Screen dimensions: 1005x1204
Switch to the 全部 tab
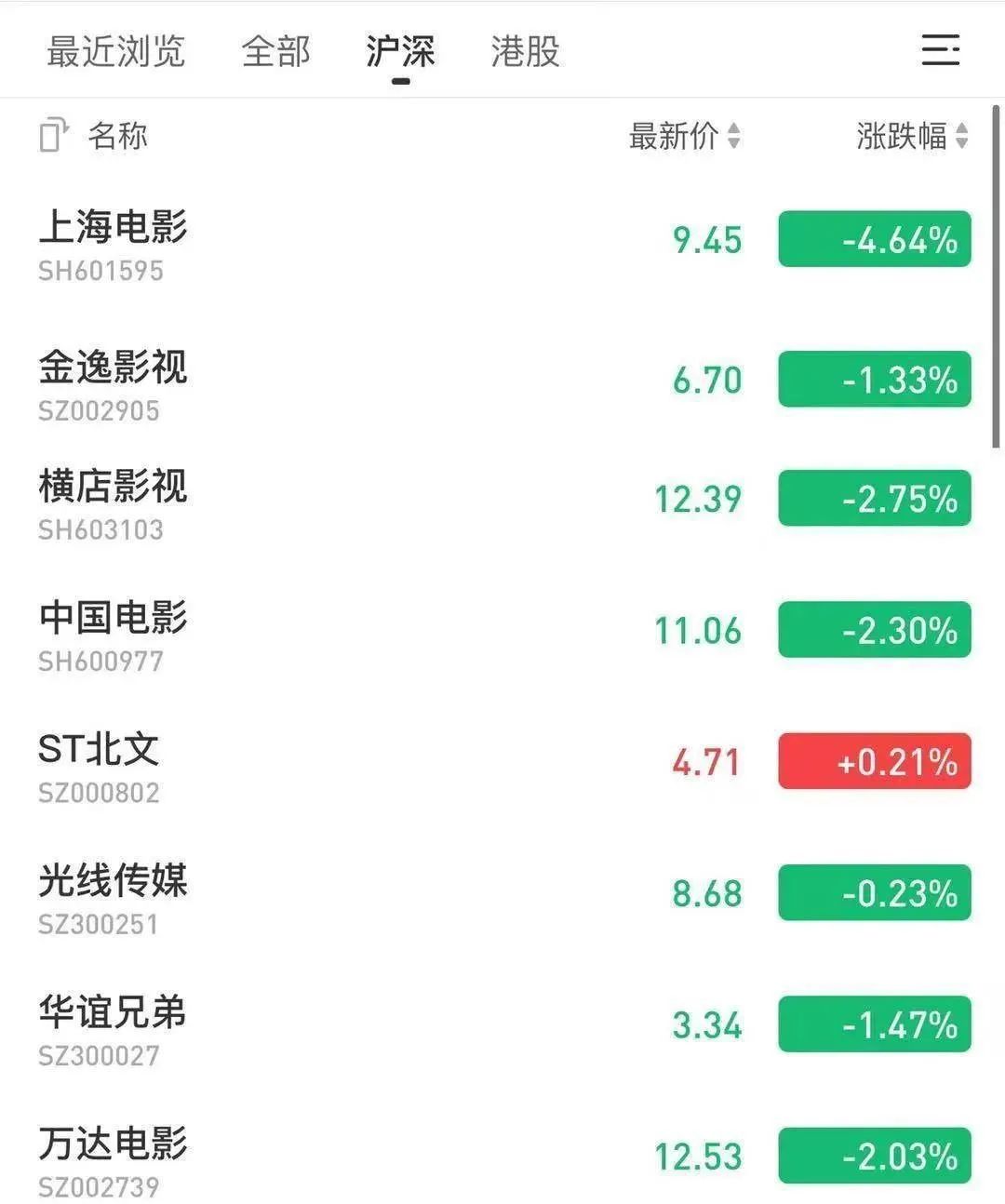click(x=275, y=51)
